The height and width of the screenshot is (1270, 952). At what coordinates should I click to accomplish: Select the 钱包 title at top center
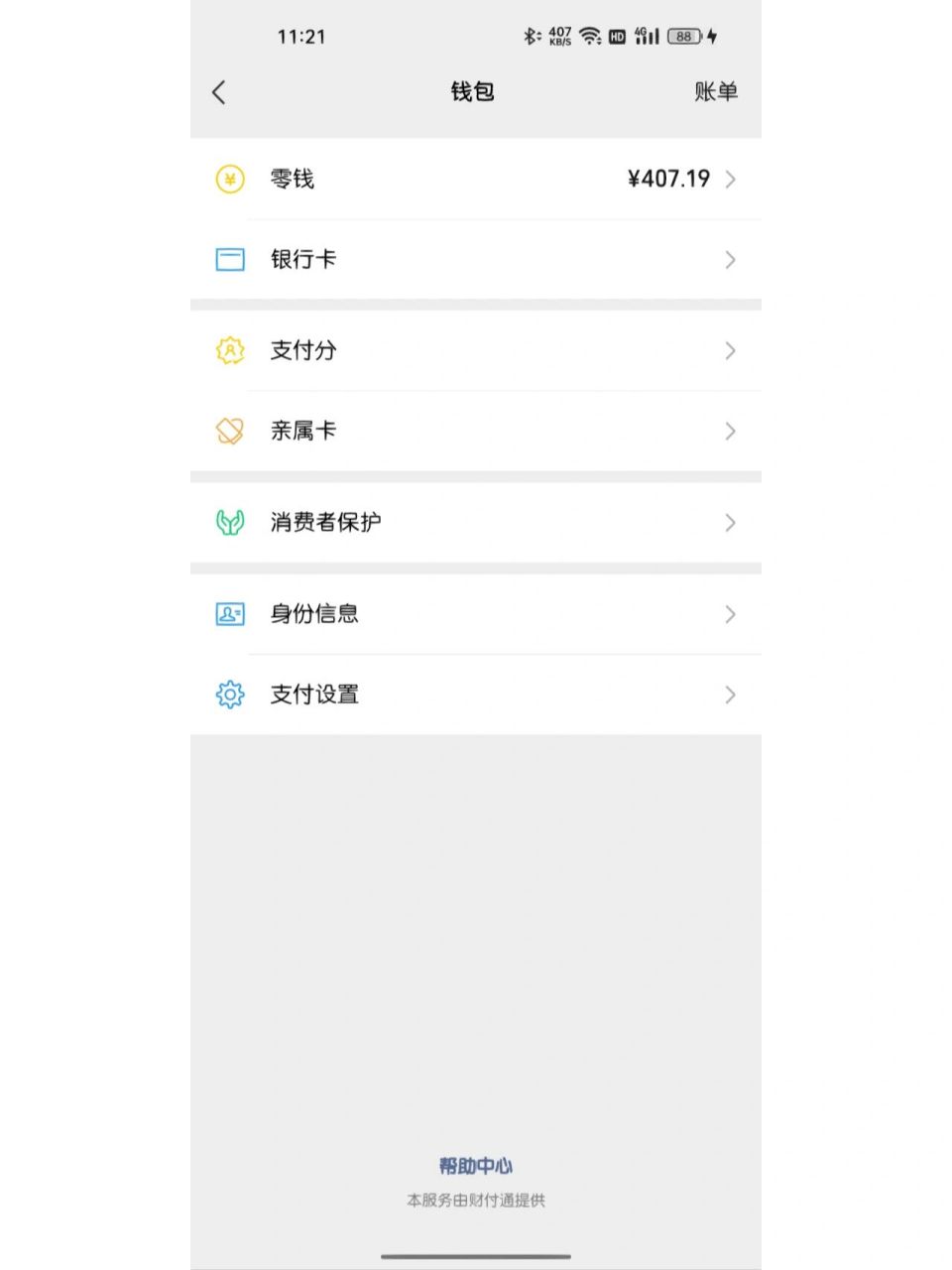pos(471,91)
